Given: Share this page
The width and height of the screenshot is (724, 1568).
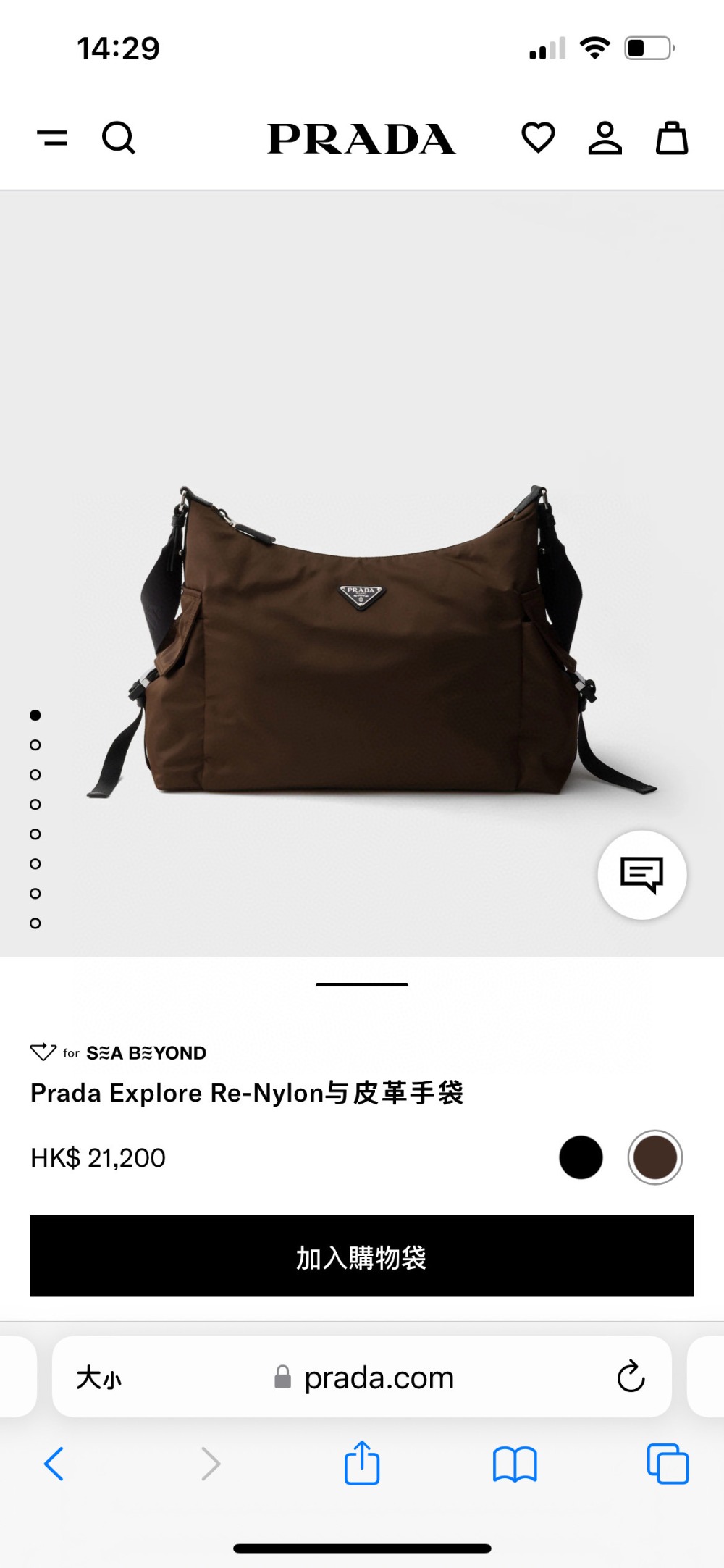Looking at the screenshot, I should pyautogui.click(x=362, y=1464).
